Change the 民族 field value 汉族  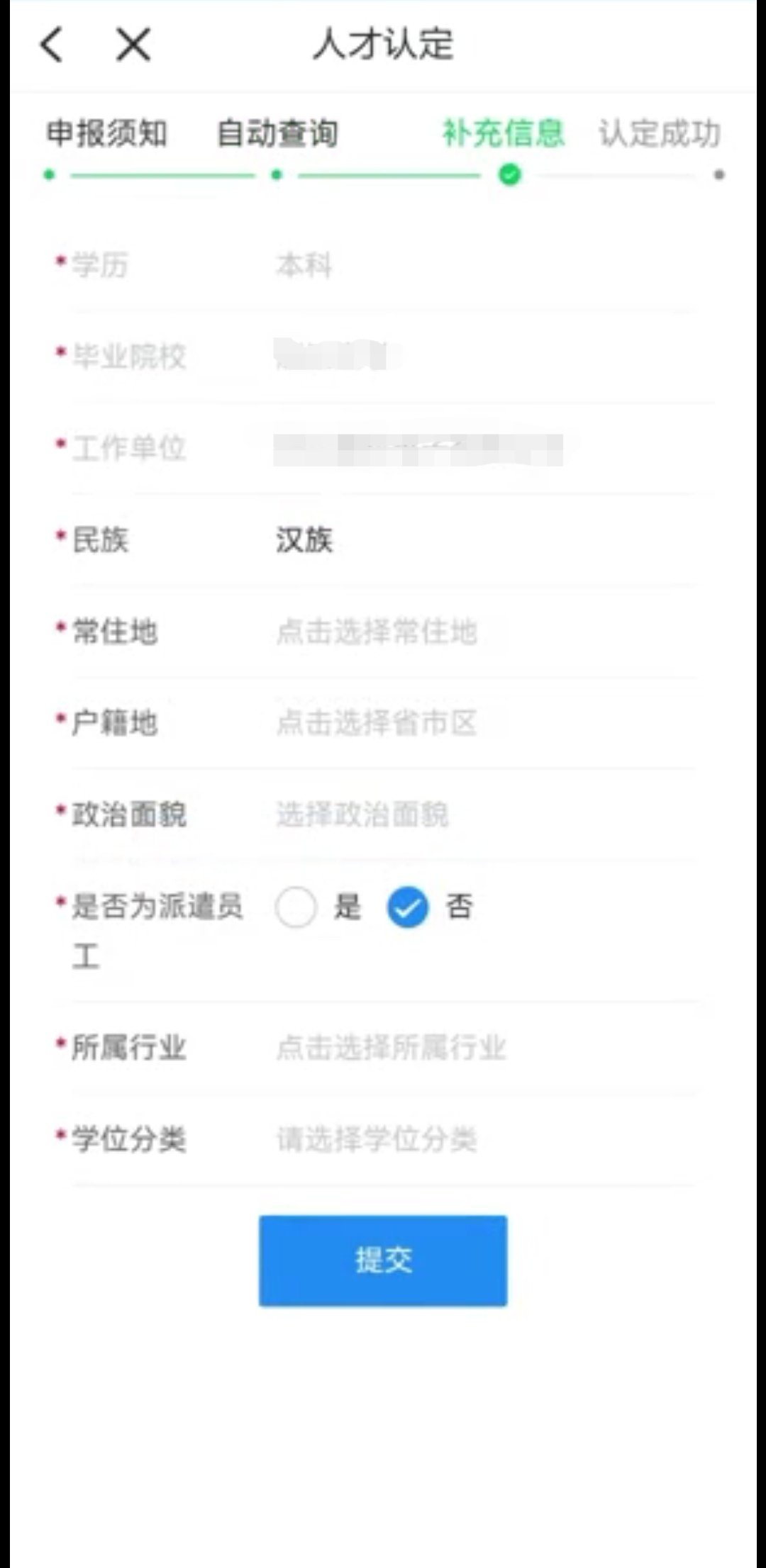tap(304, 540)
